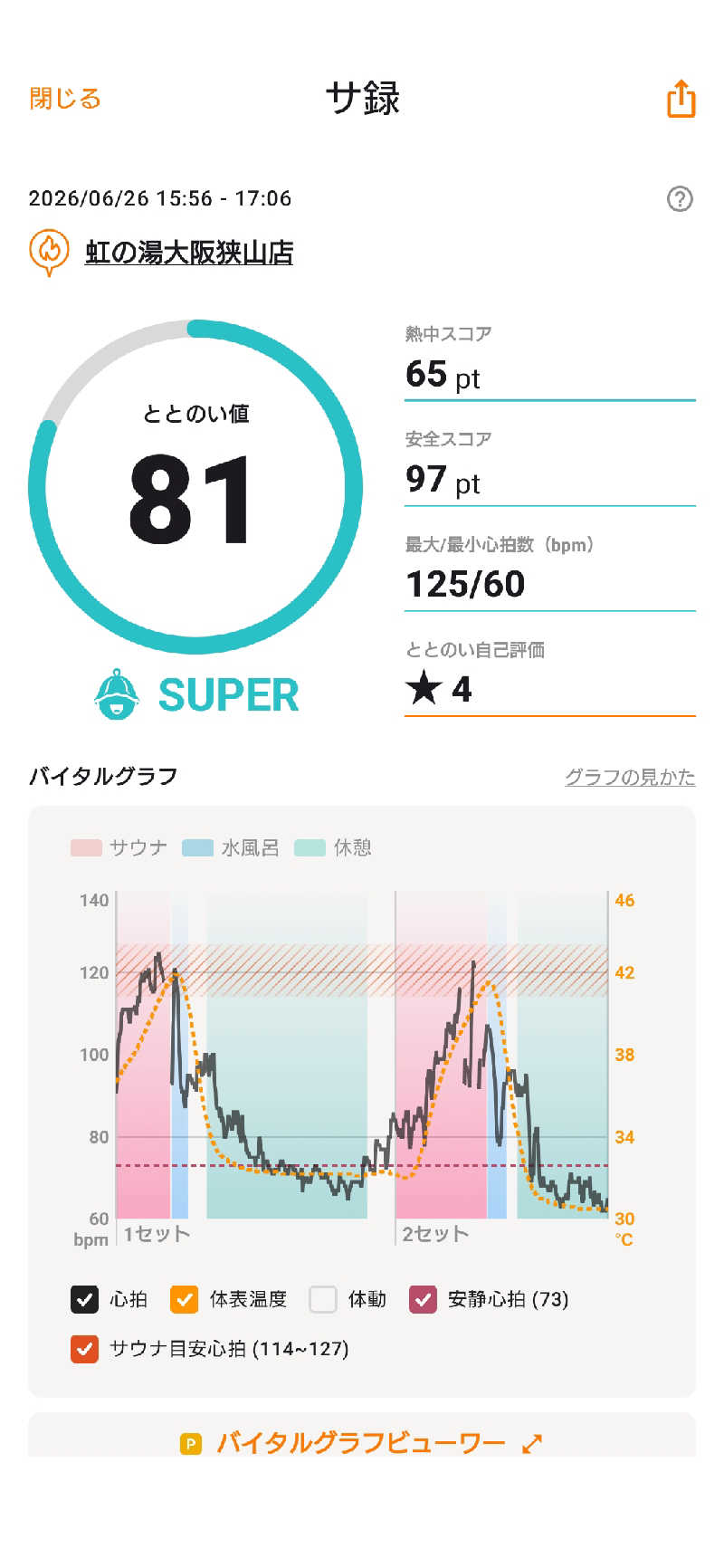Uncheck the 体表温度 checkbox
The height and width of the screenshot is (1568, 724).
click(184, 1299)
